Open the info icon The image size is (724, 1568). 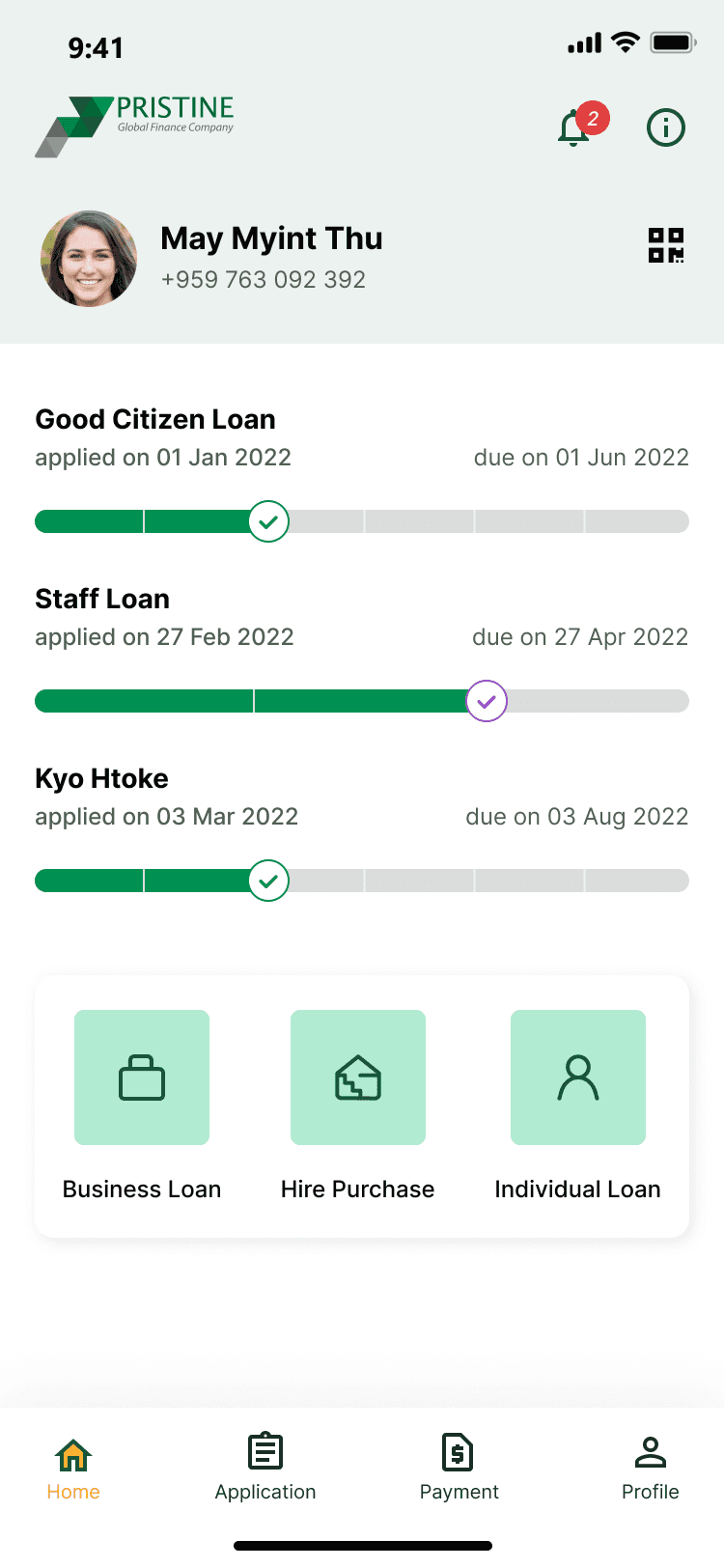click(665, 127)
